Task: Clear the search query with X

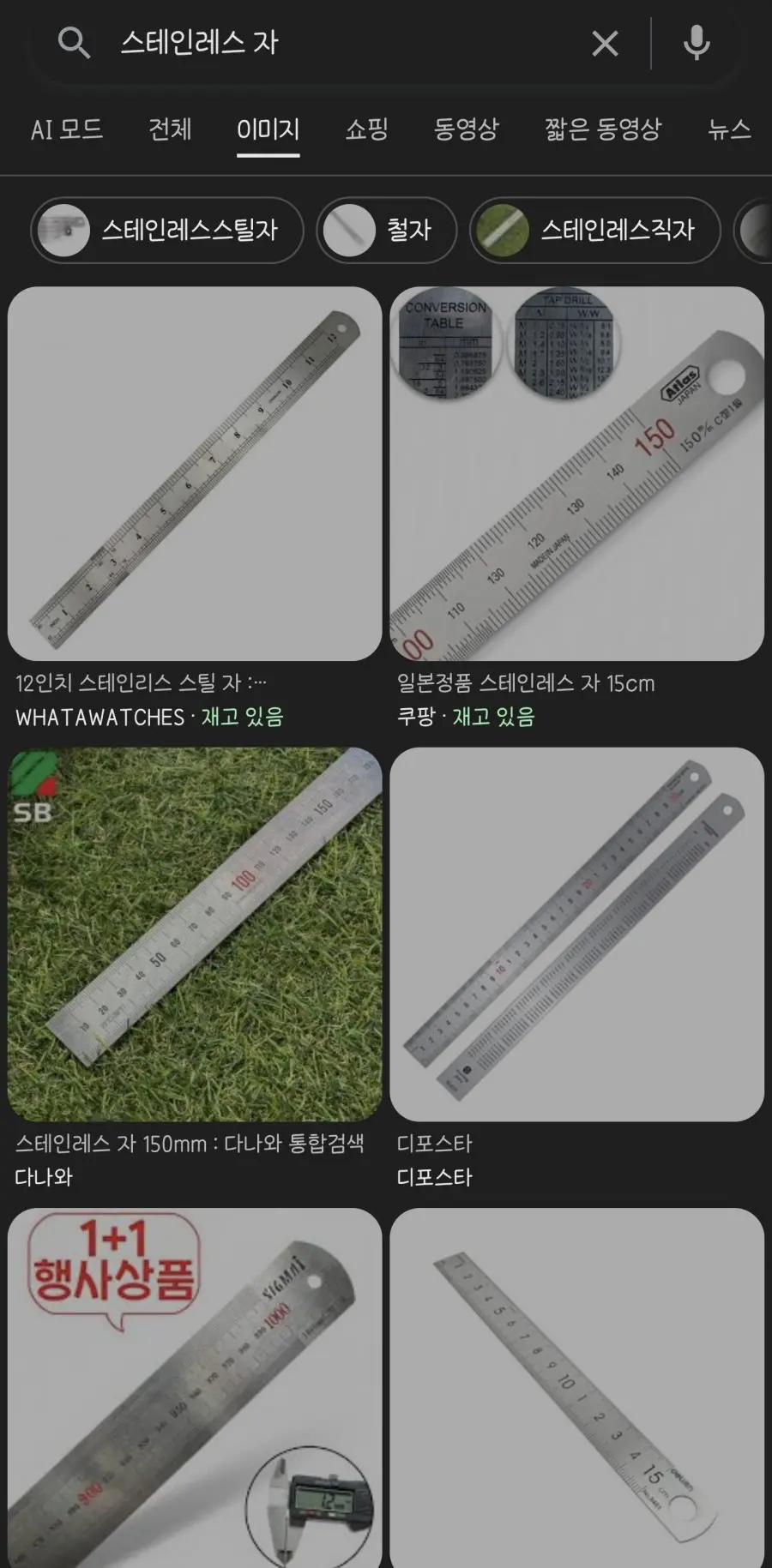Action: 605,43
